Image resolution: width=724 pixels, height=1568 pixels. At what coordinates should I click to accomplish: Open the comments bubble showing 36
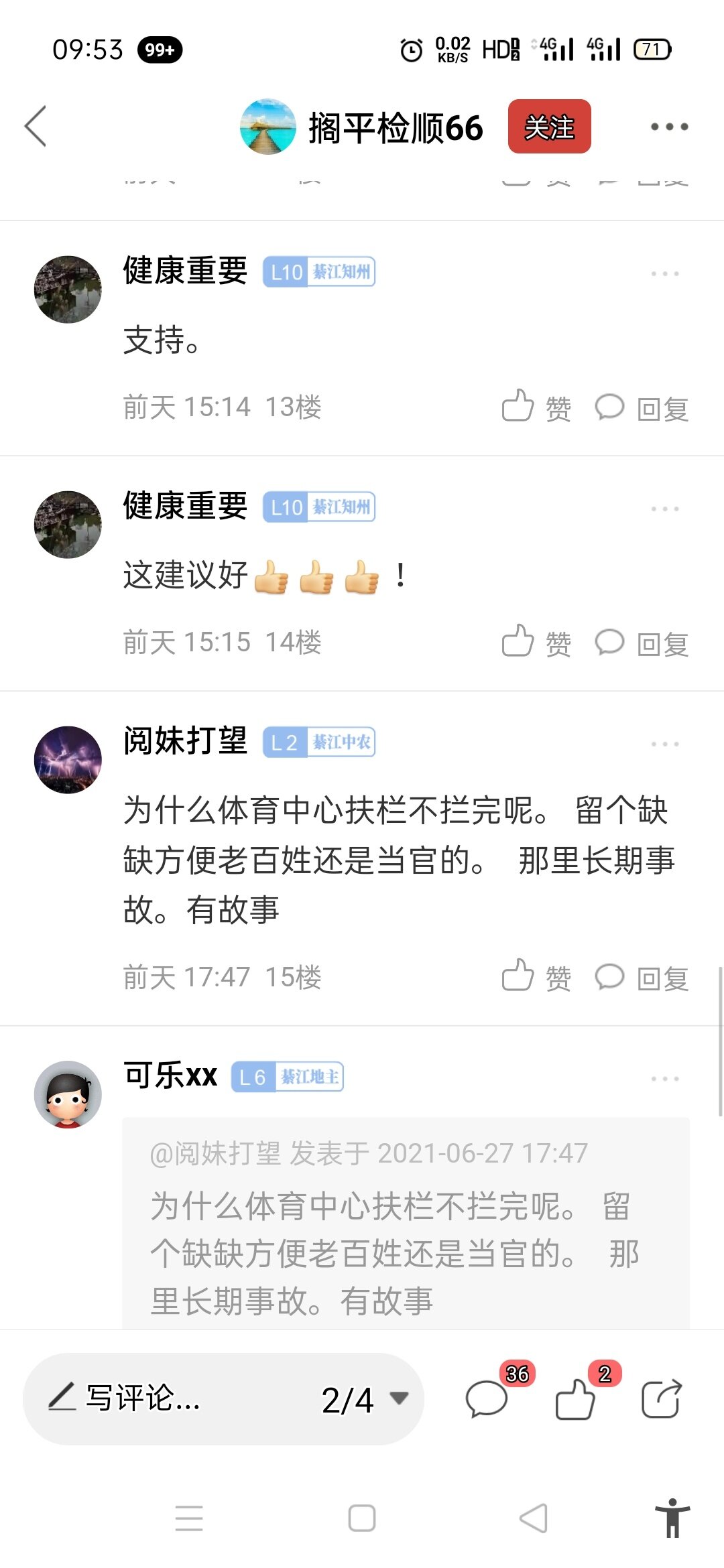(x=488, y=1399)
